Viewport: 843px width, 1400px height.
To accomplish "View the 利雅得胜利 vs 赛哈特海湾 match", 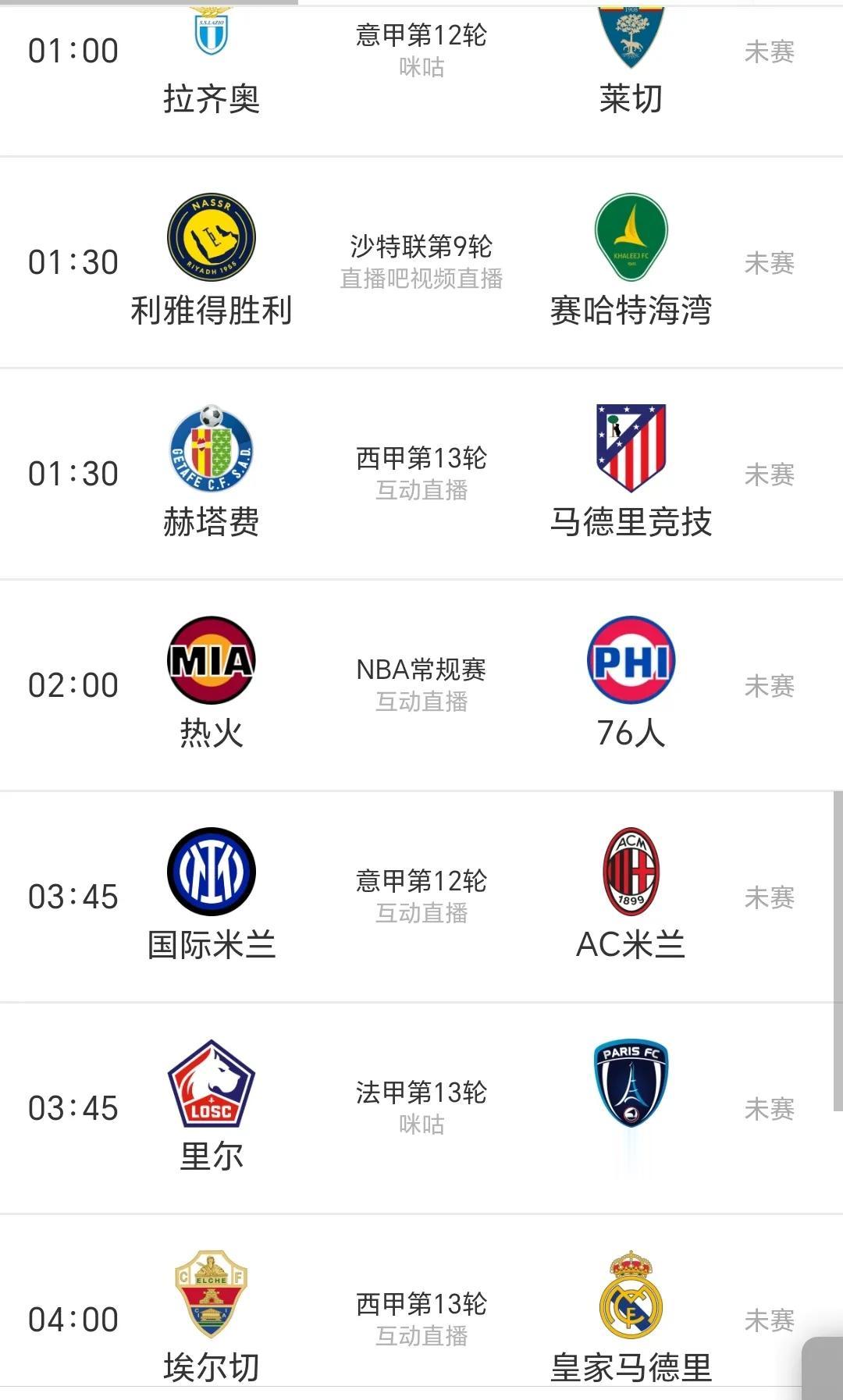I will pyautogui.click(x=421, y=262).
